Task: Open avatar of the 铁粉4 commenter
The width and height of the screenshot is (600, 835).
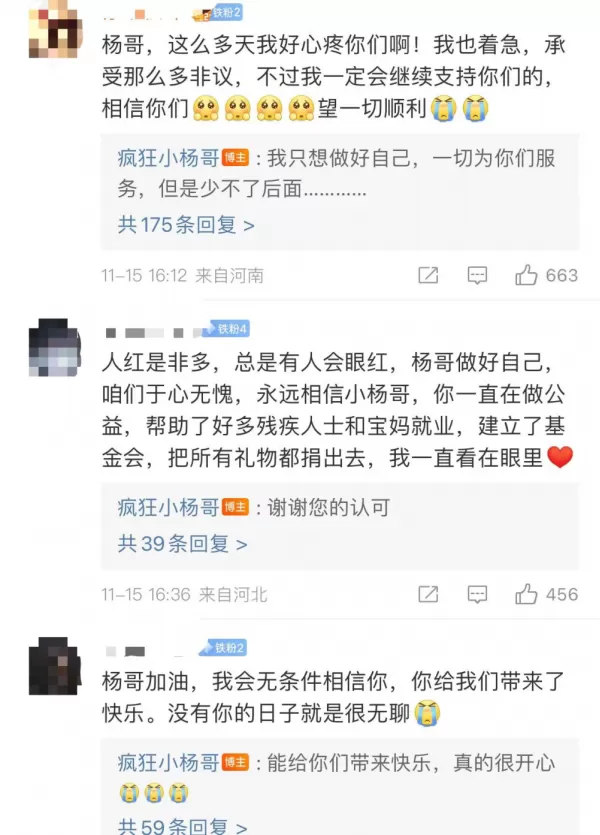Action: pos(54,348)
